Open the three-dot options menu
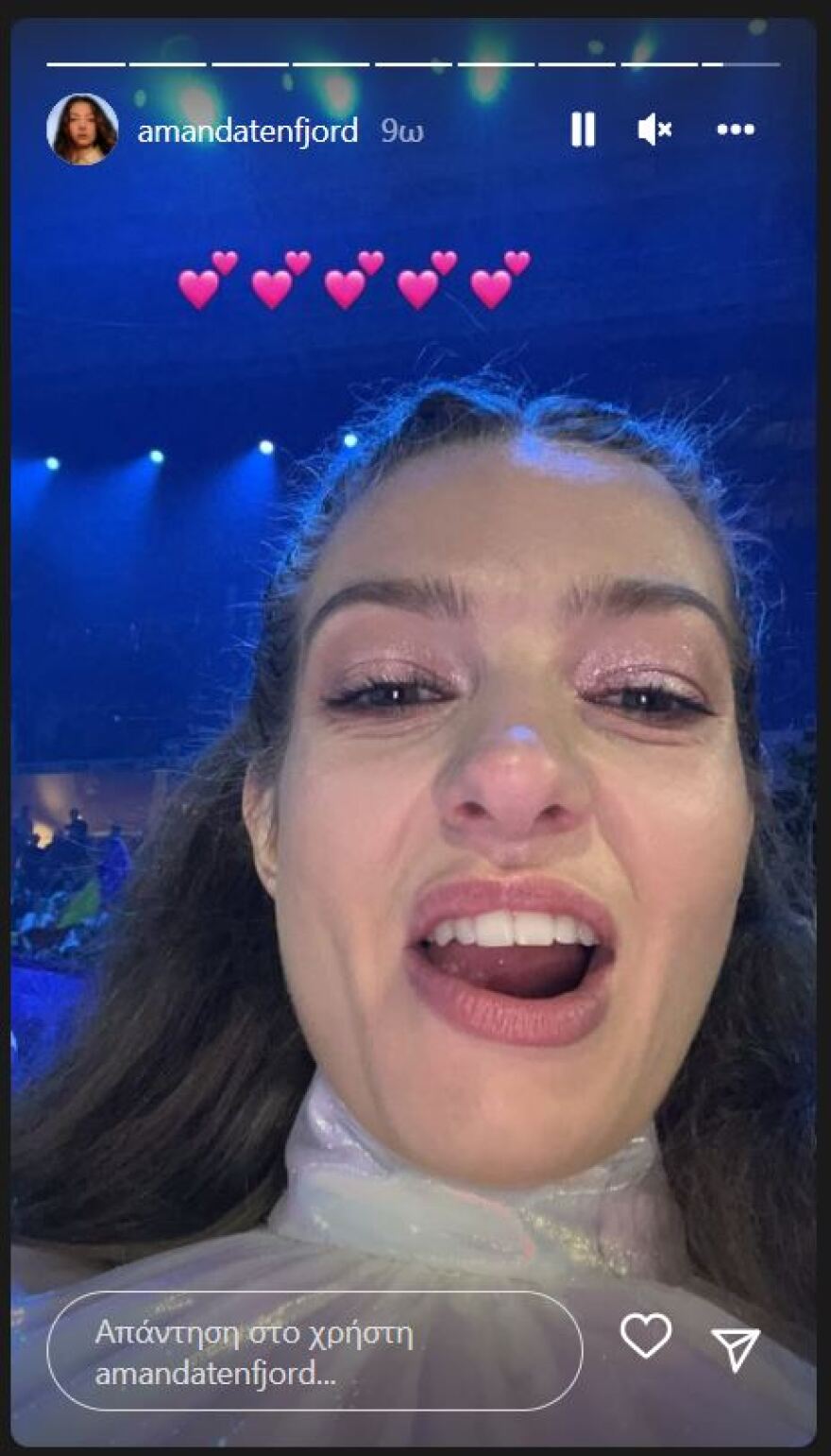The height and width of the screenshot is (1456, 831). click(x=735, y=129)
